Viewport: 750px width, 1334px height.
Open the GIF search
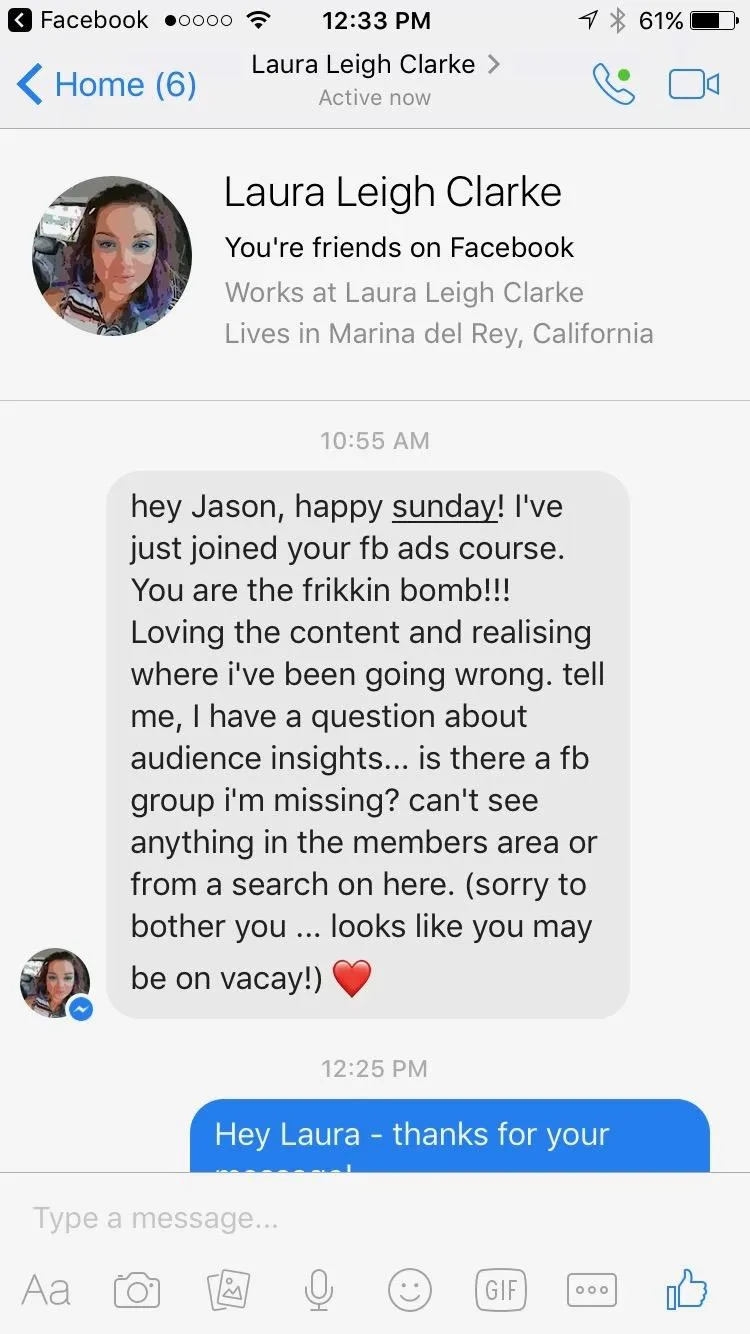click(x=501, y=1290)
